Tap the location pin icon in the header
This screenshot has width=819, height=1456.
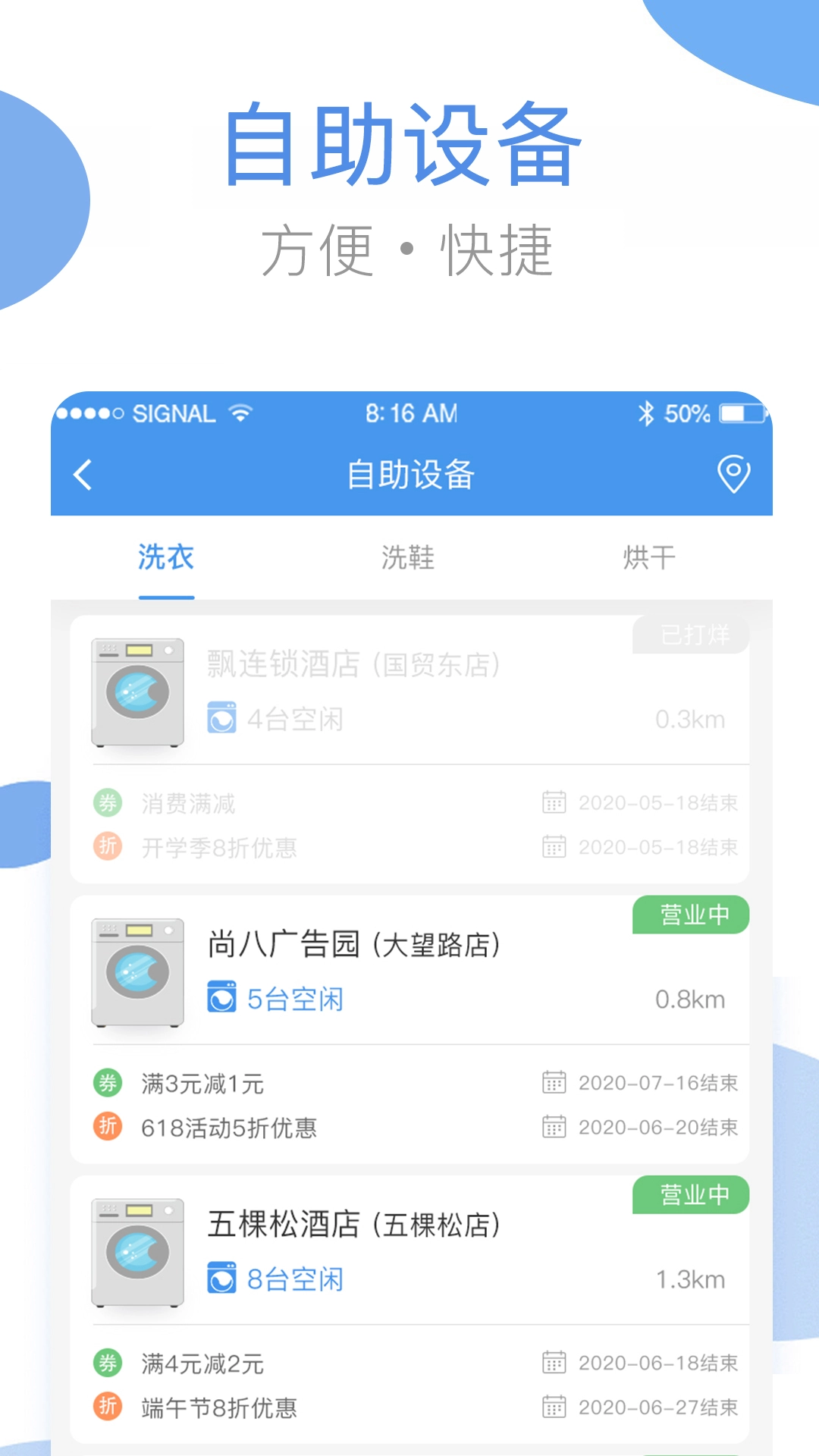(733, 475)
